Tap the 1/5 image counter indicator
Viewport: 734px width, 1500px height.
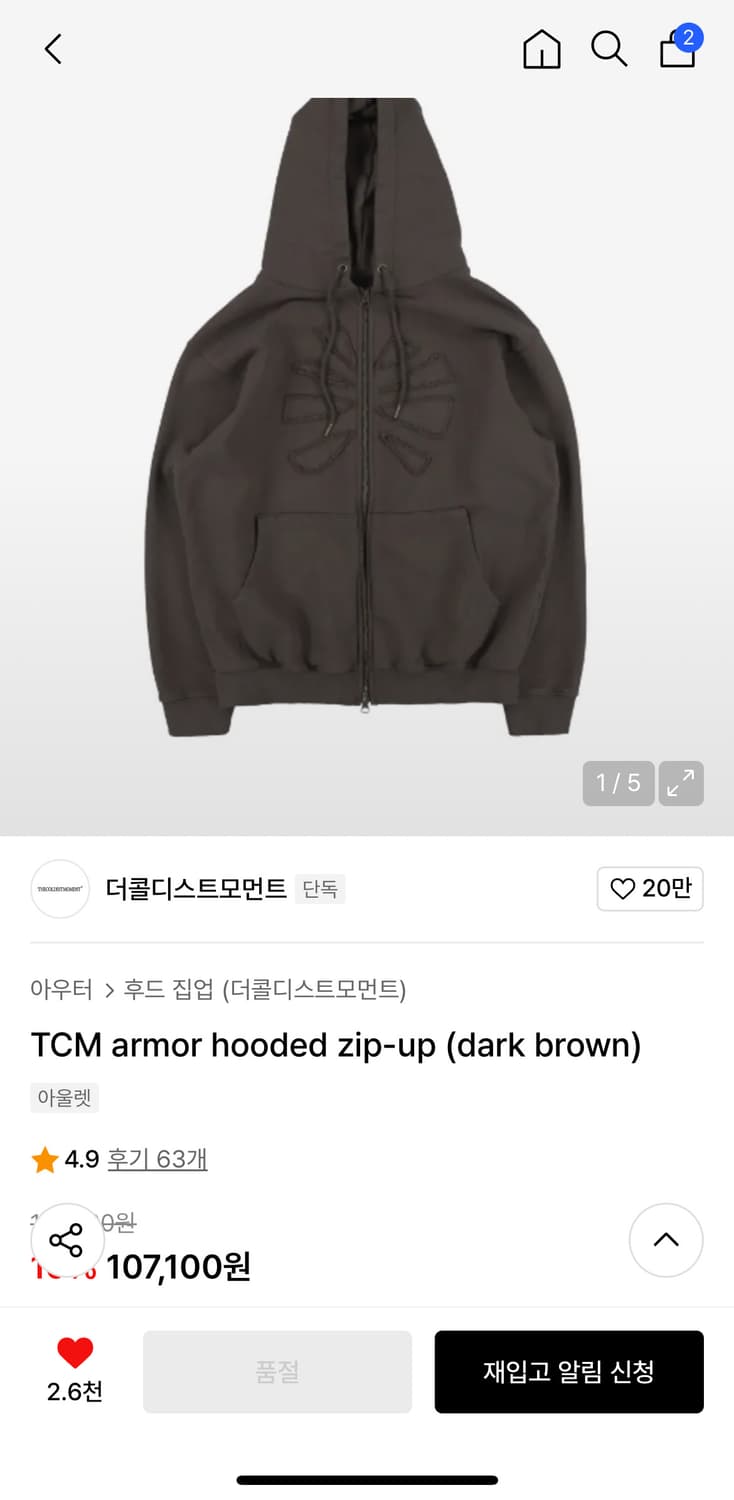pyautogui.click(x=618, y=784)
